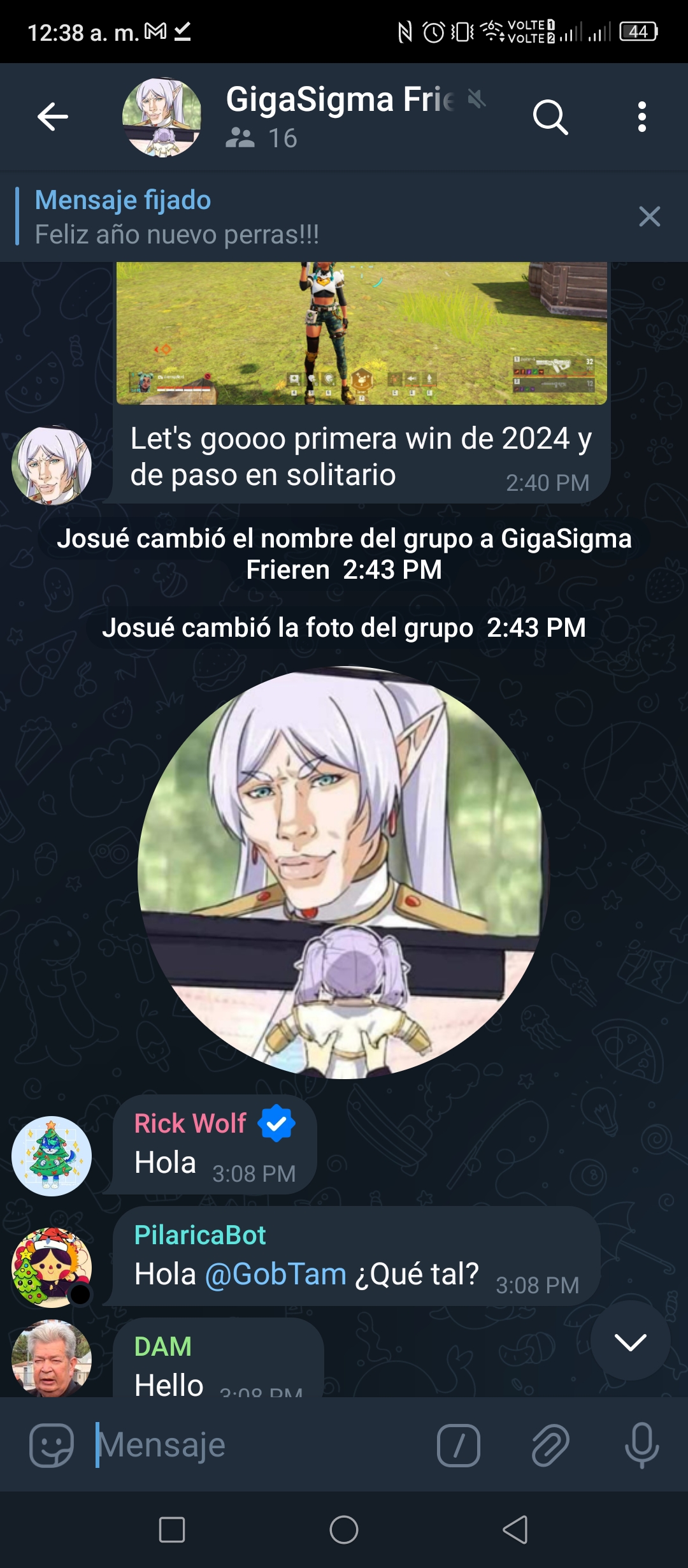Open the three-dot overflow menu
The width and height of the screenshot is (688, 1568).
pyautogui.click(x=642, y=117)
